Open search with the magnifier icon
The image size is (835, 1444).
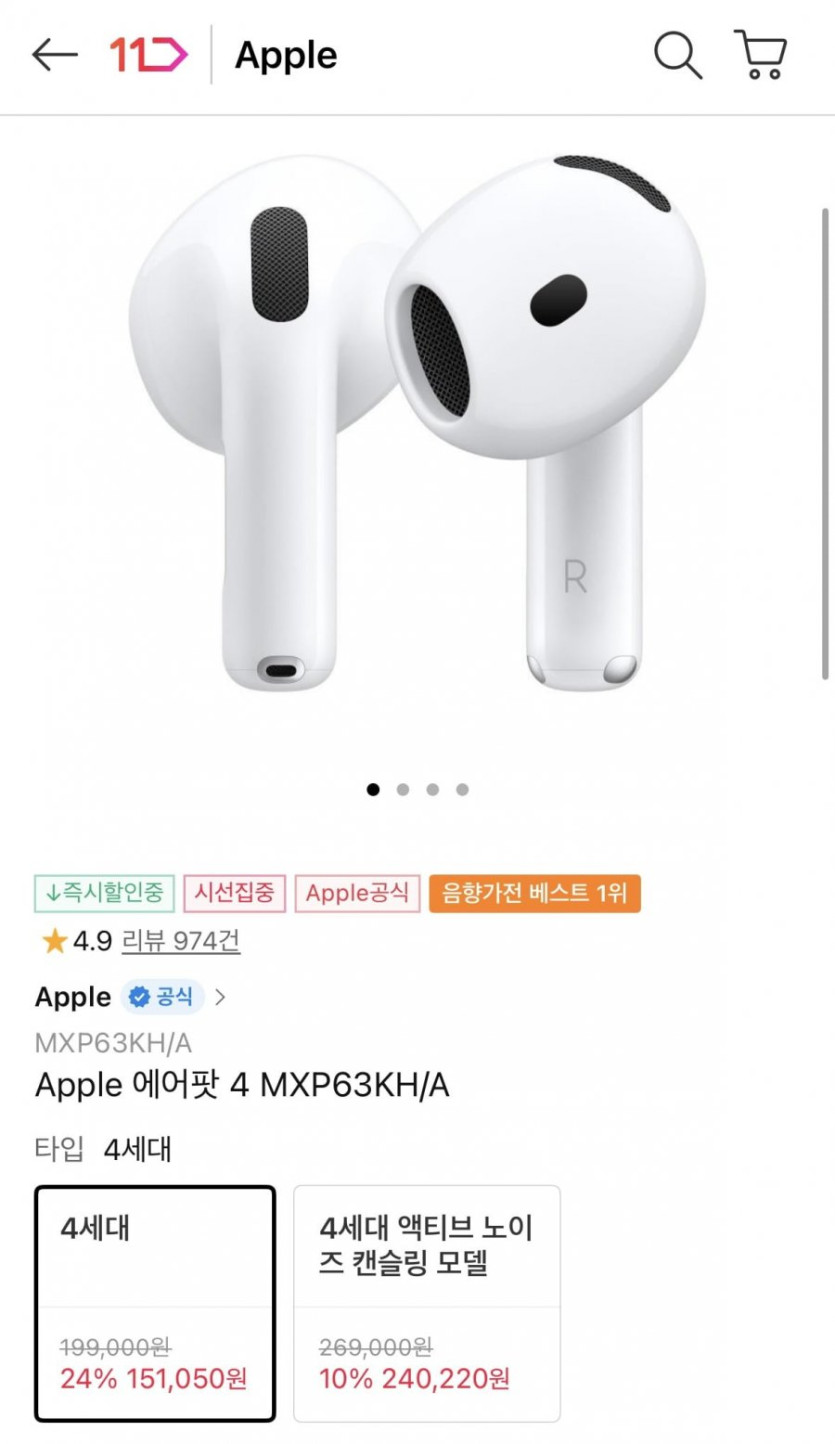678,54
